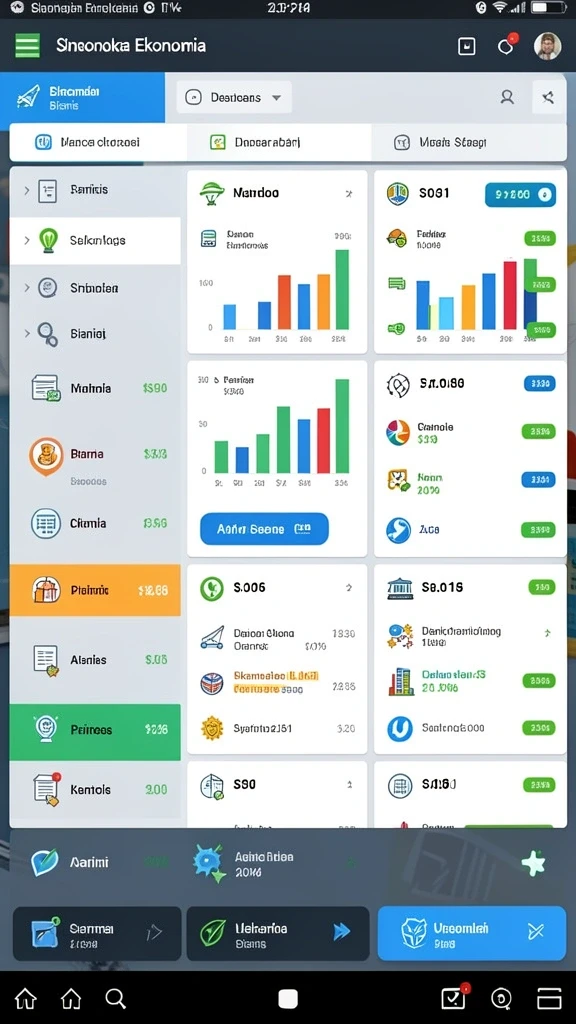Expand the Snimoien sidebar item
The width and height of the screenshot is (576, 1024).
click(95, 287)
